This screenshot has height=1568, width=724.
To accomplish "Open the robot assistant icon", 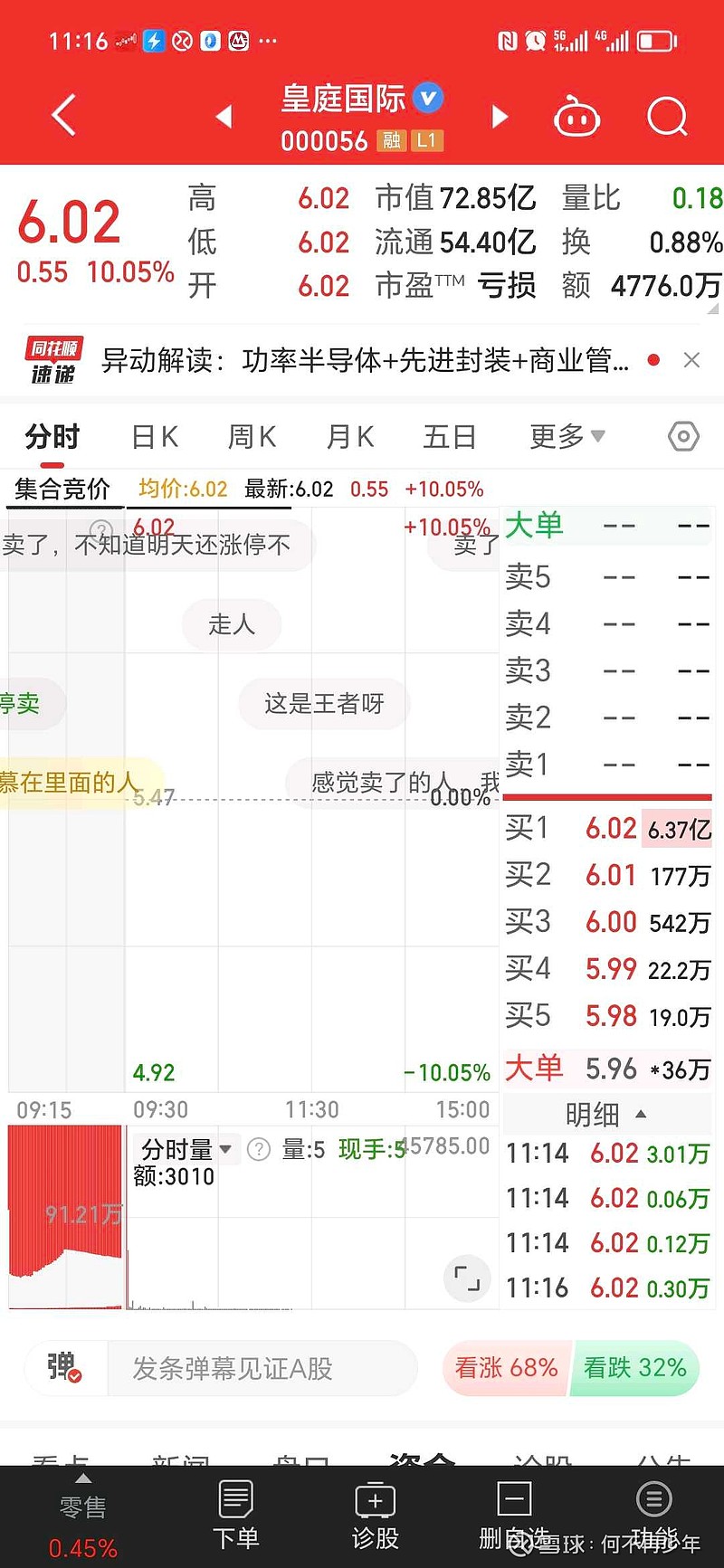I will point(576,116).
